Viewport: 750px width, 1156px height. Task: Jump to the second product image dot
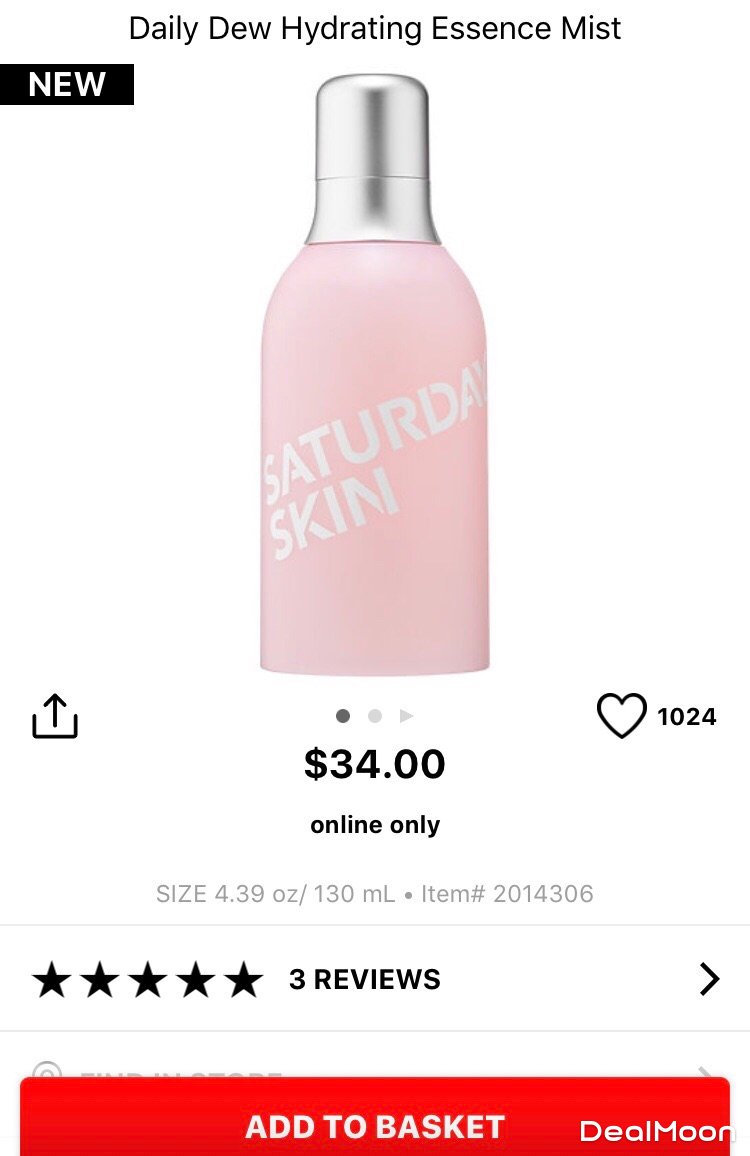pyautogui.click(x=375, y=716)
